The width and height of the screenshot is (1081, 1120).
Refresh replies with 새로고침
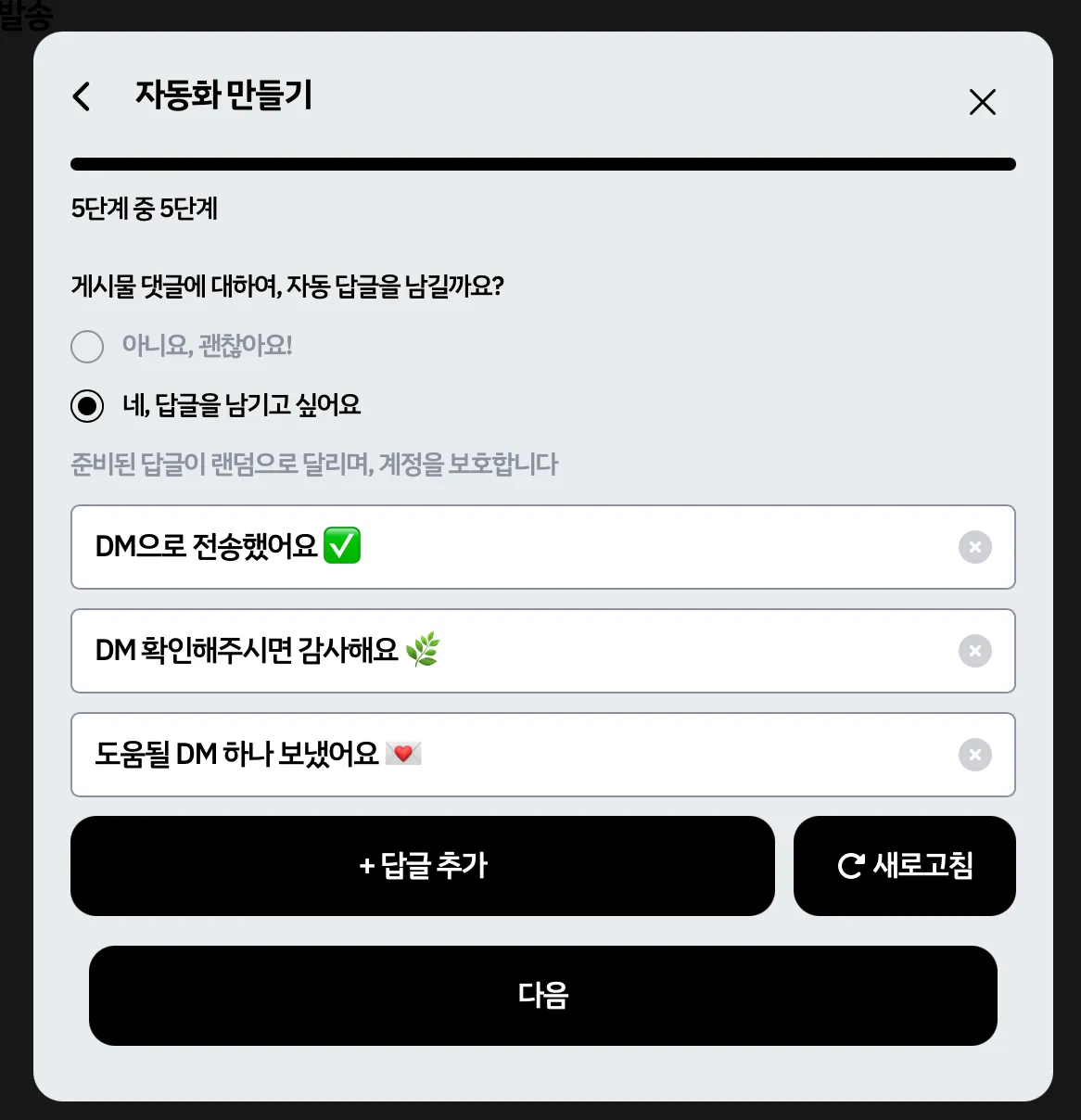click(x=904, y=866)
